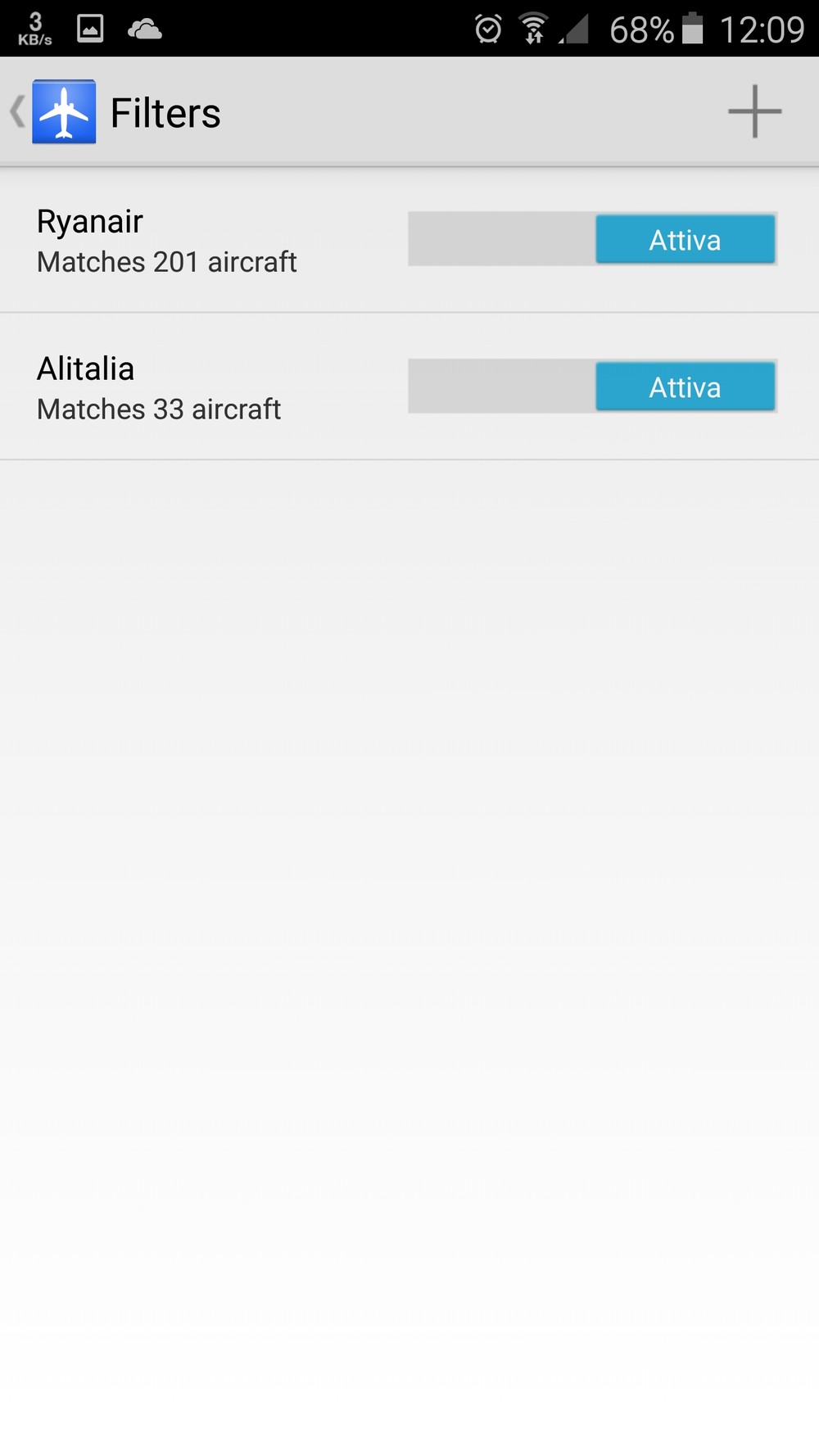
Task: Add a new filter with the plus icon
Action: [x=754, y=111]
